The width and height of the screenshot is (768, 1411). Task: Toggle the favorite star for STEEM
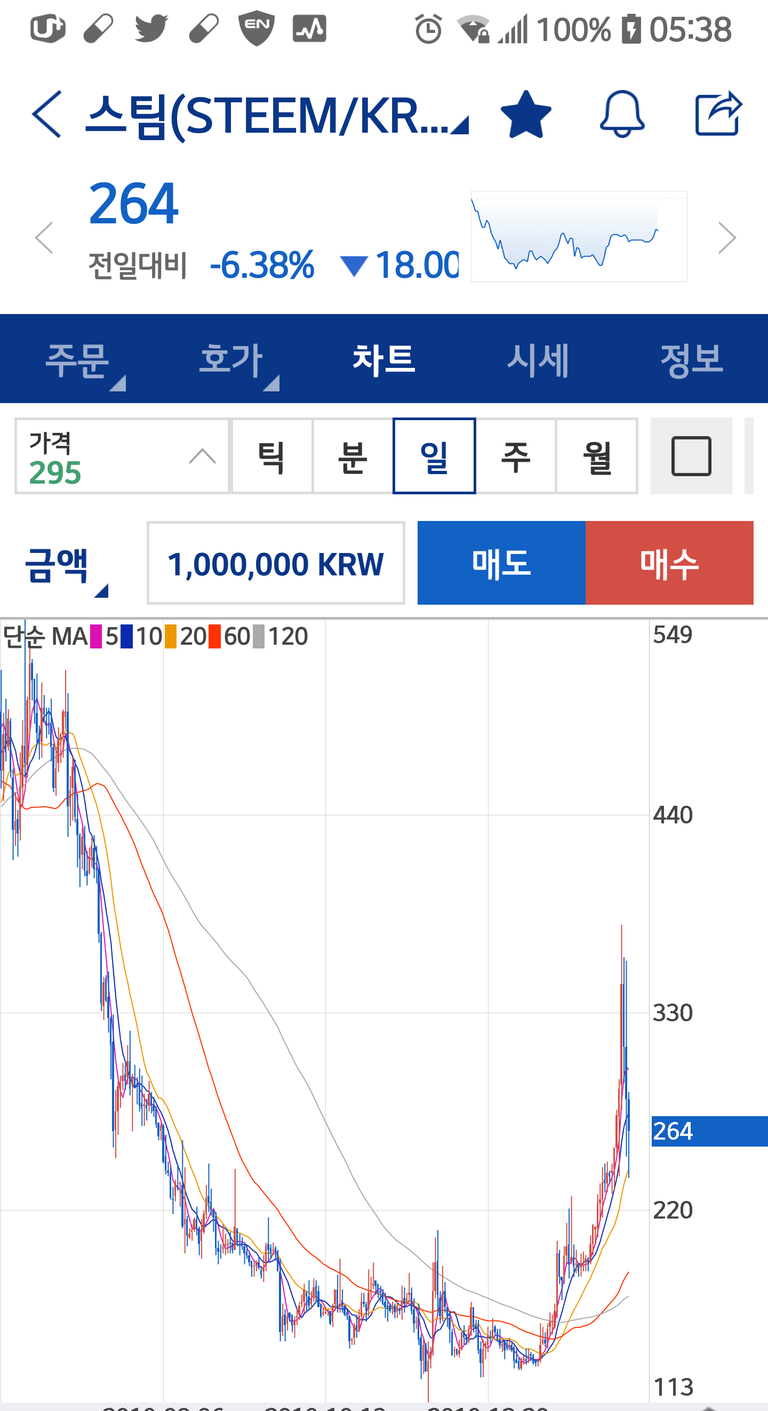525,114
